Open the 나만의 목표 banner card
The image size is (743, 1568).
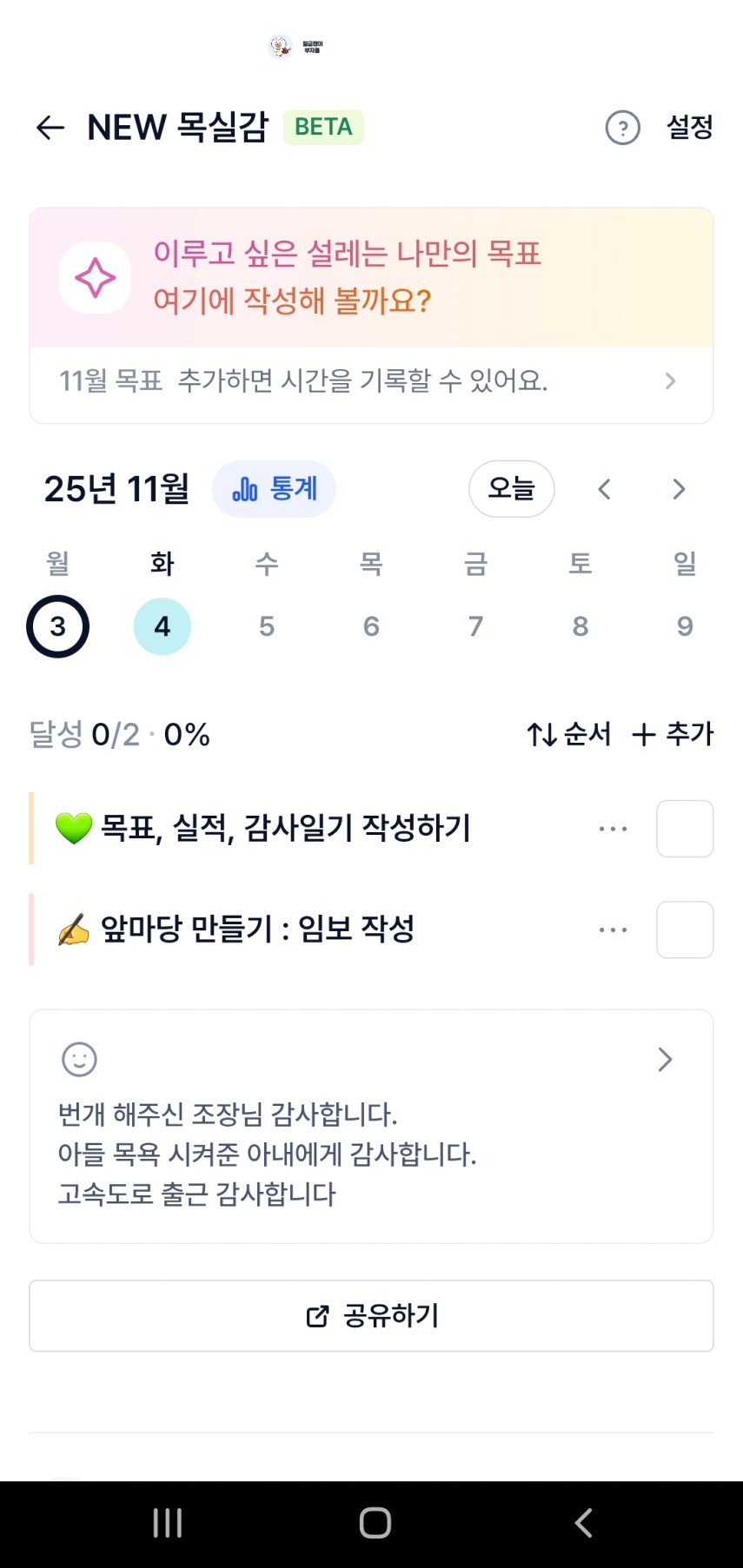(371, 278)
